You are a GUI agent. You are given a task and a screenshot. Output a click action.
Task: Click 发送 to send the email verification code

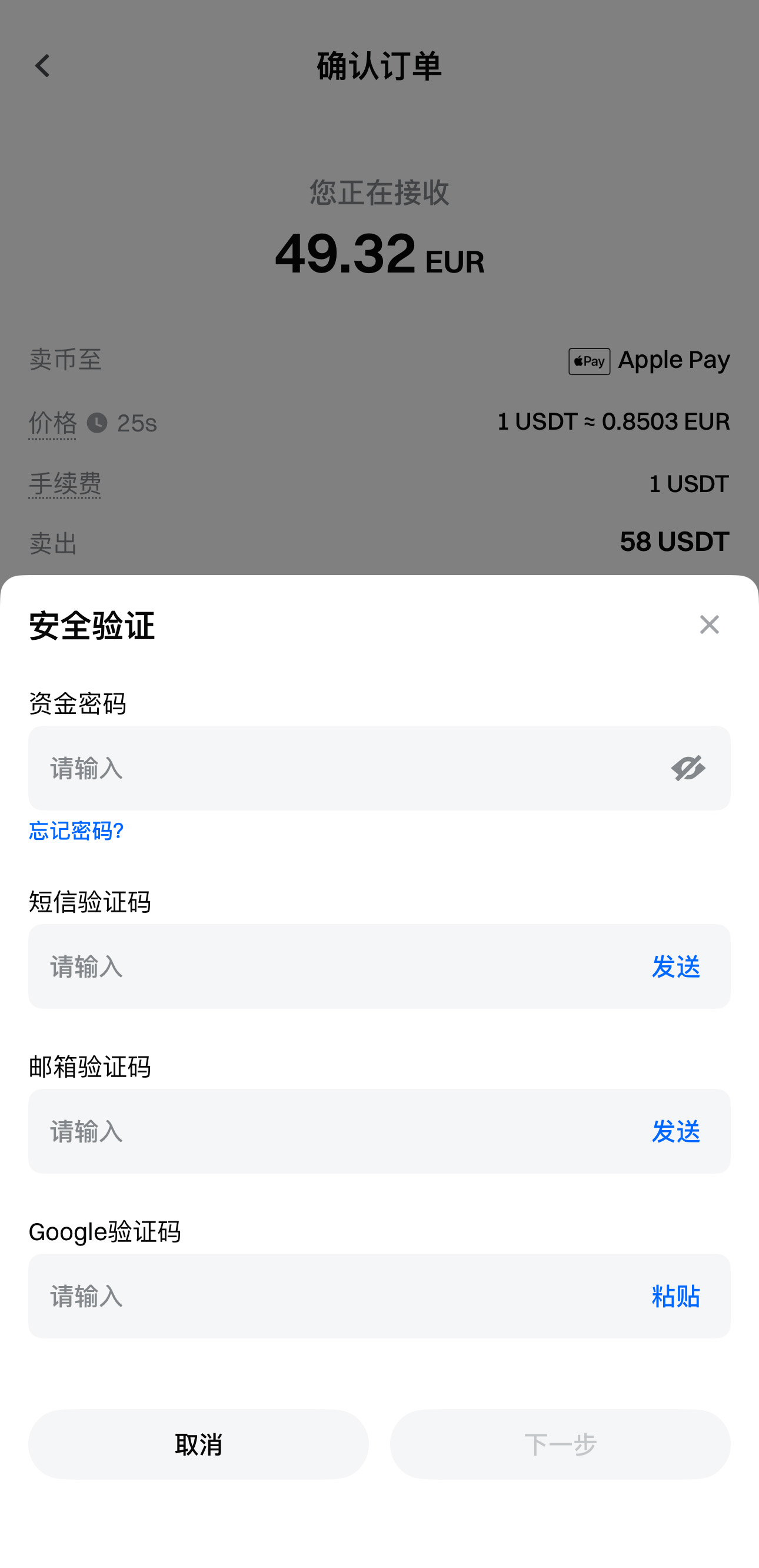(x=675, y=1131)
